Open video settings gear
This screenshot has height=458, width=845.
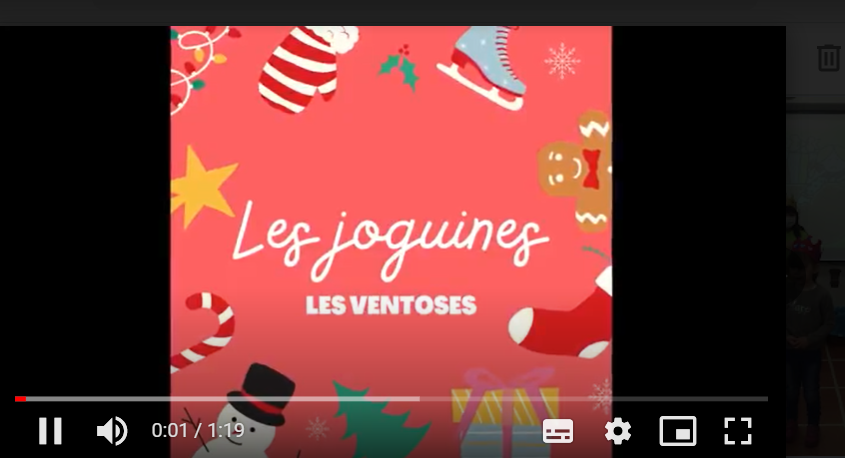pyautogui.click(x=618, y=431)
